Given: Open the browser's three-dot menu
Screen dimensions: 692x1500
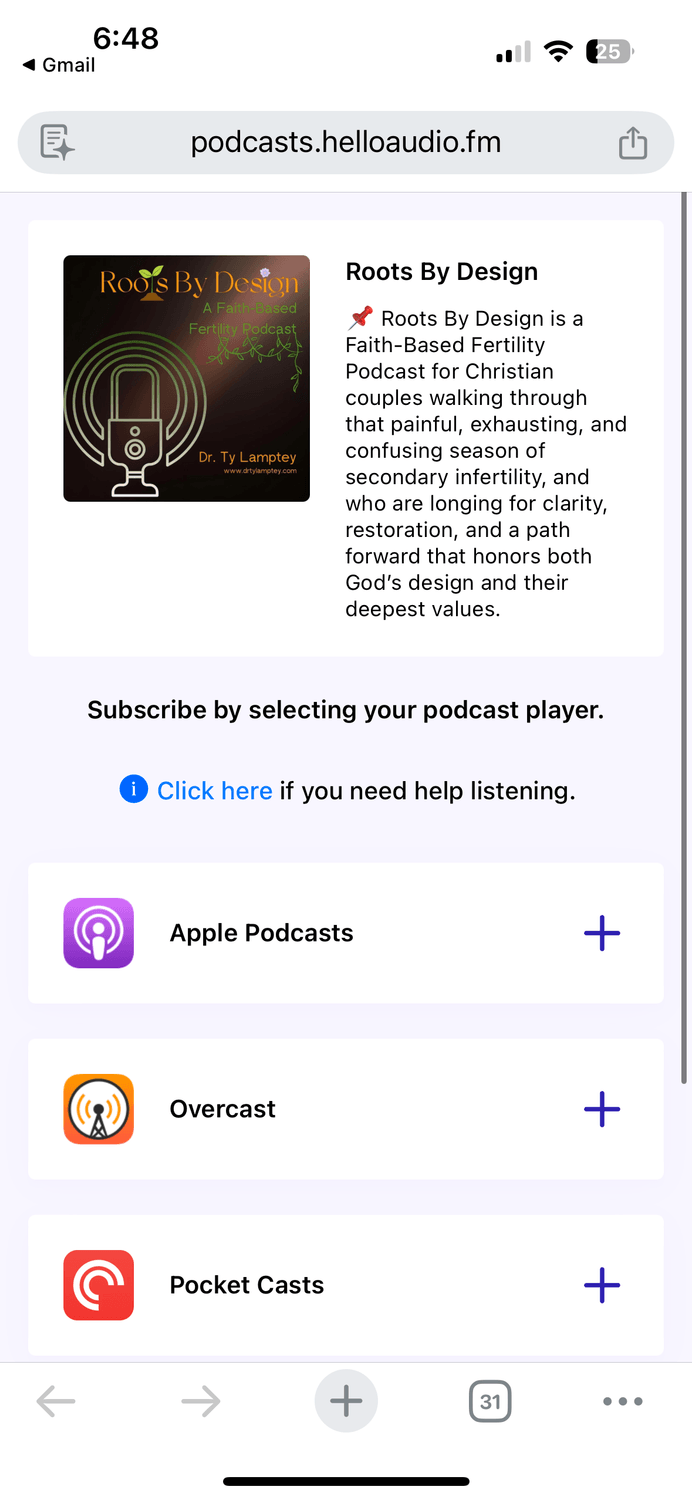Looking at the screenshot, I should 623,1401.
